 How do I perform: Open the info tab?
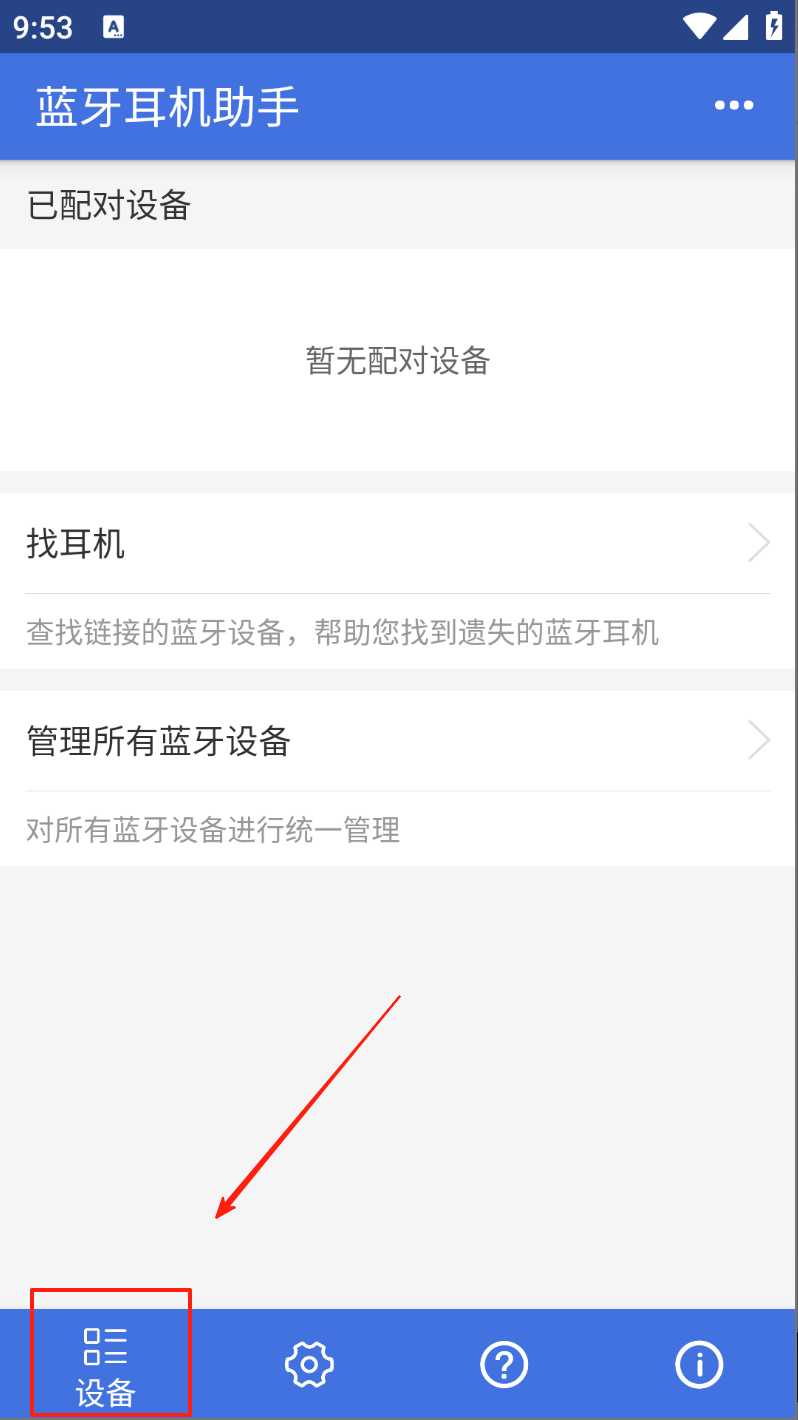coord(699,1364)
